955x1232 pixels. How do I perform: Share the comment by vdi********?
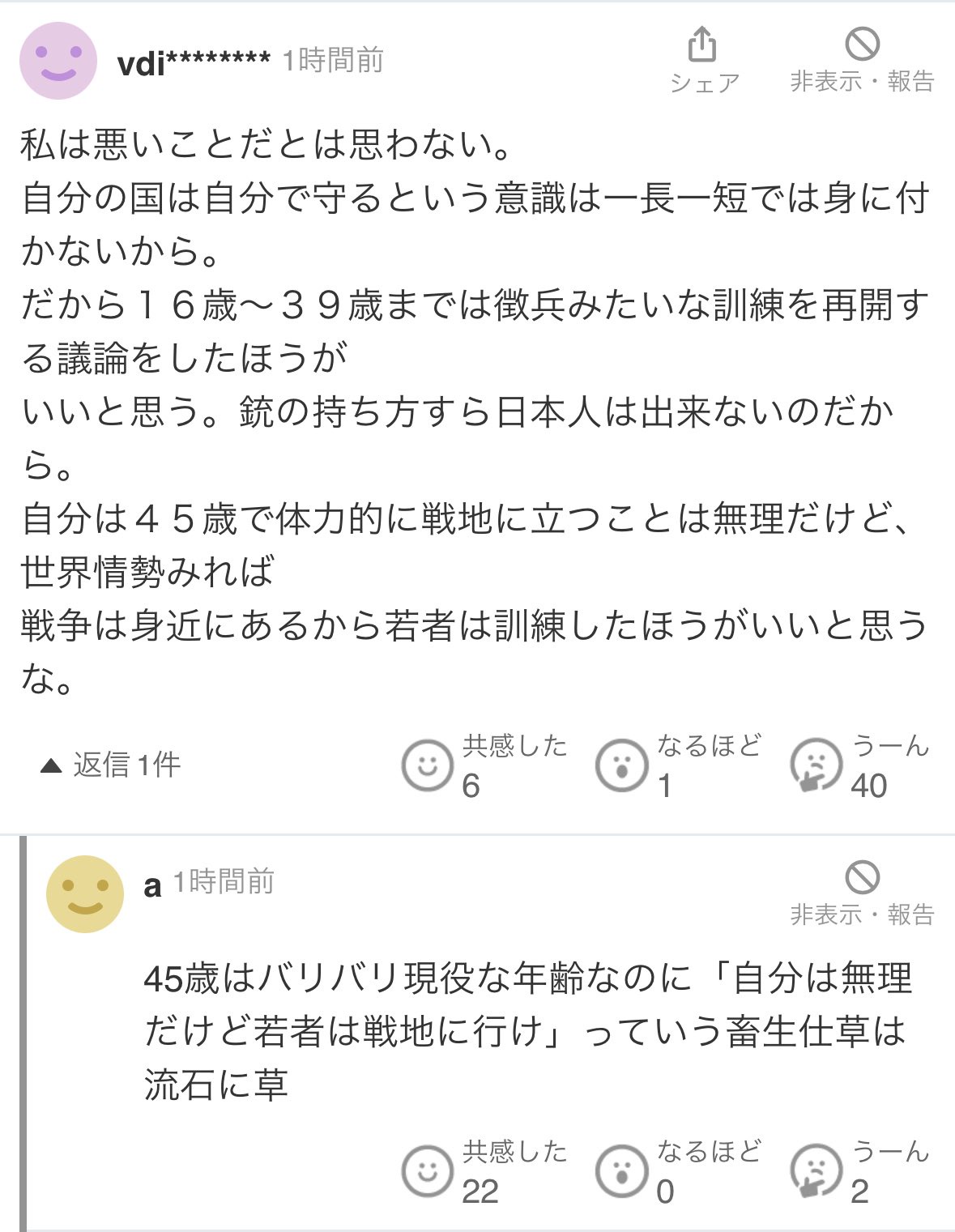[x=702, y=59]
